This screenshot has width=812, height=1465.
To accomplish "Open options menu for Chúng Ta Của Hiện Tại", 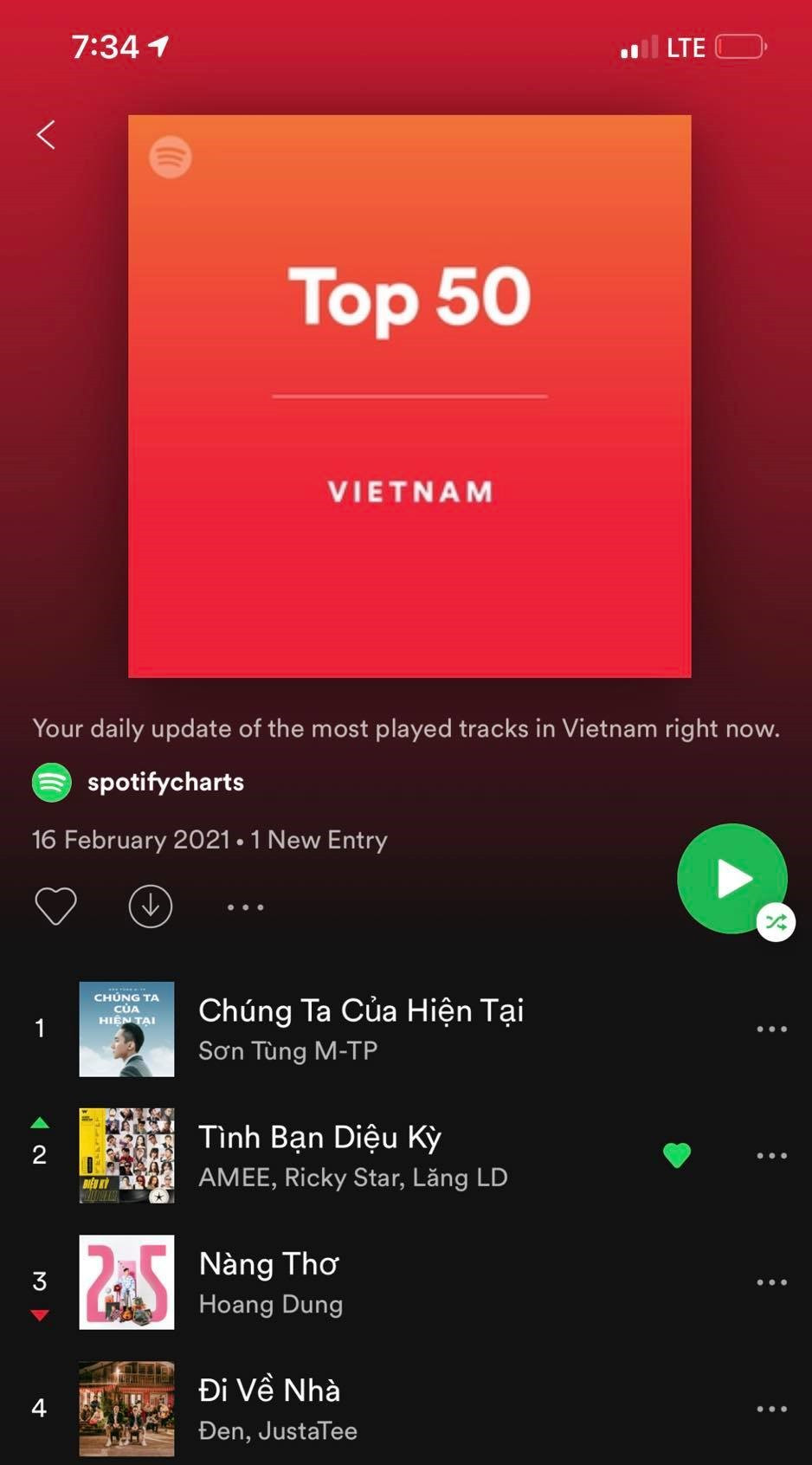I will tap(770, 1029).
